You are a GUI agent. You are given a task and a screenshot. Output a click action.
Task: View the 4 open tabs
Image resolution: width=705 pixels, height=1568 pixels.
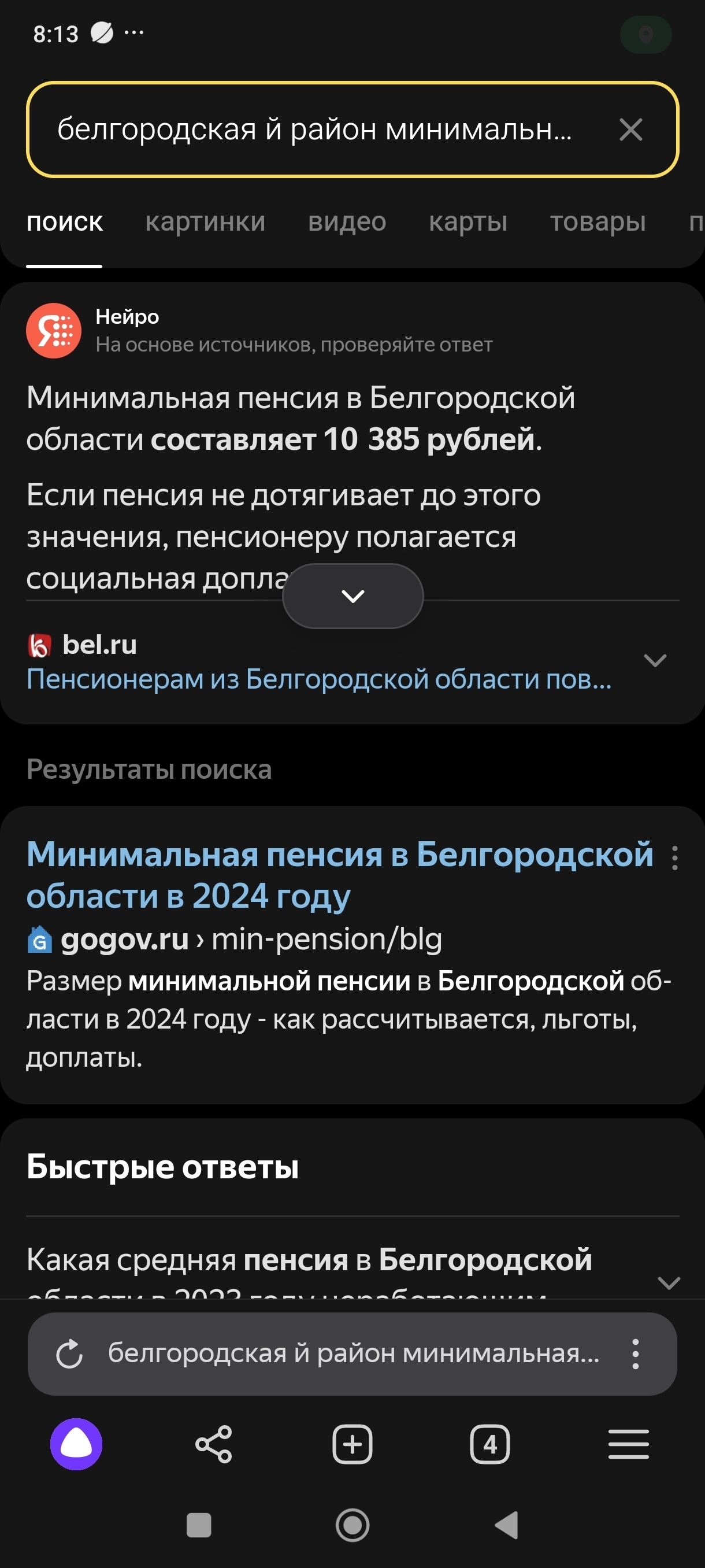489,1444
